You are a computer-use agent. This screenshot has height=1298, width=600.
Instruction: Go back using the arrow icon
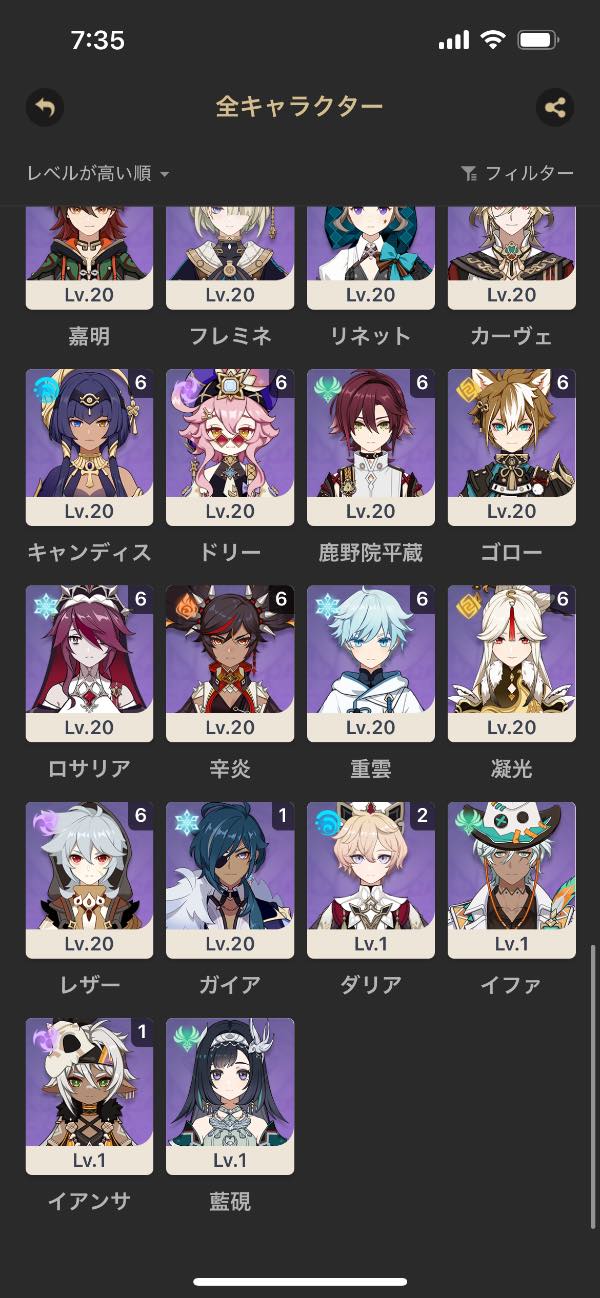(x=45, y=107)
